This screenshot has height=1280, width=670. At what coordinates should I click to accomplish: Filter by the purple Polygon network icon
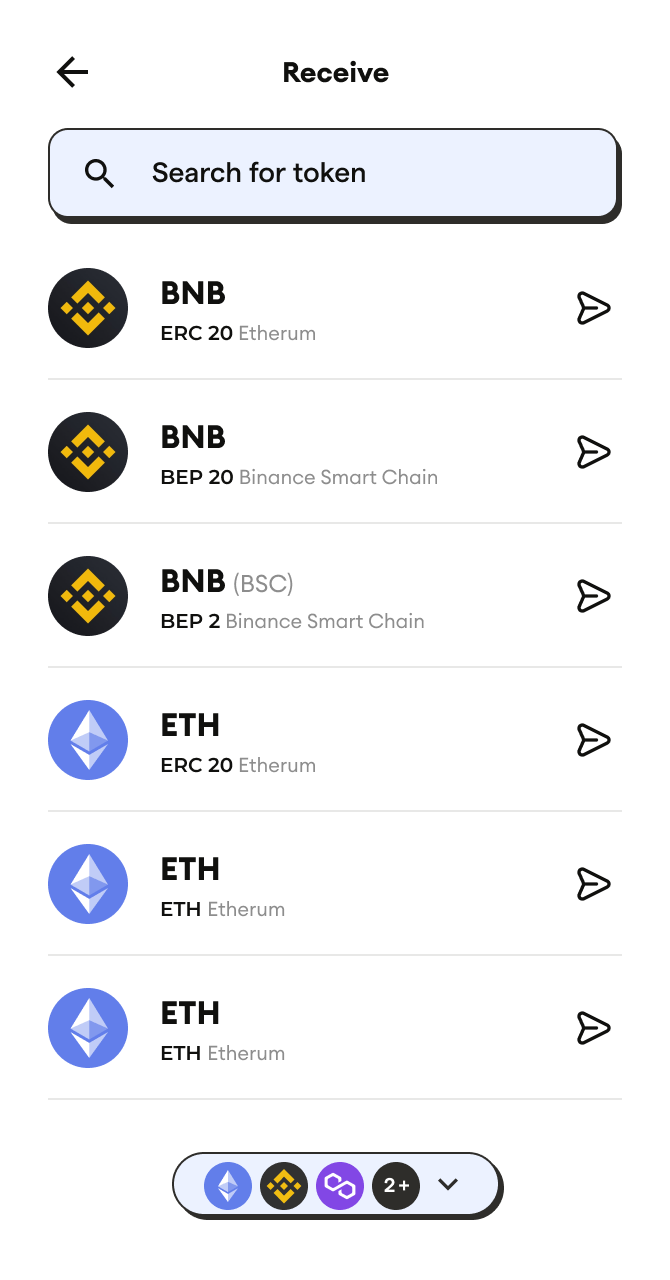(340, 1186)
